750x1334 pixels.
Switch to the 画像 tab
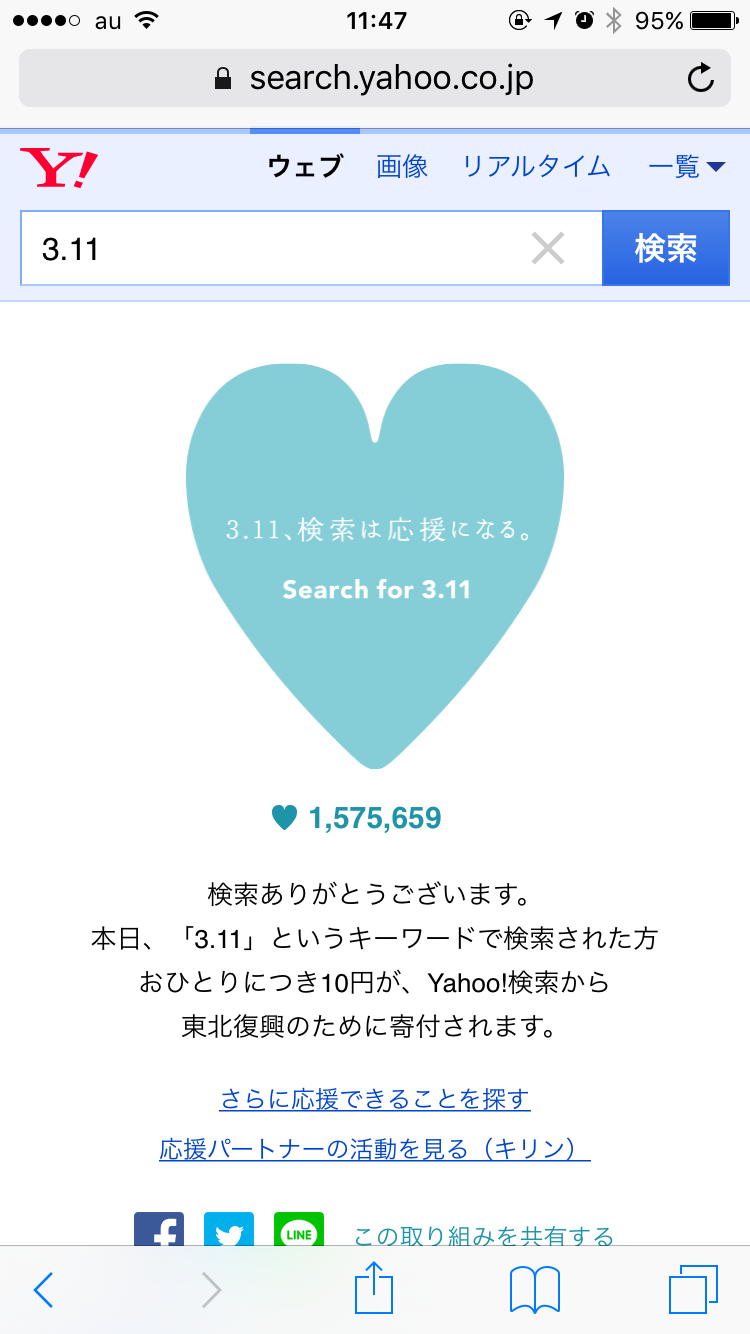click(x=402, y=166)
